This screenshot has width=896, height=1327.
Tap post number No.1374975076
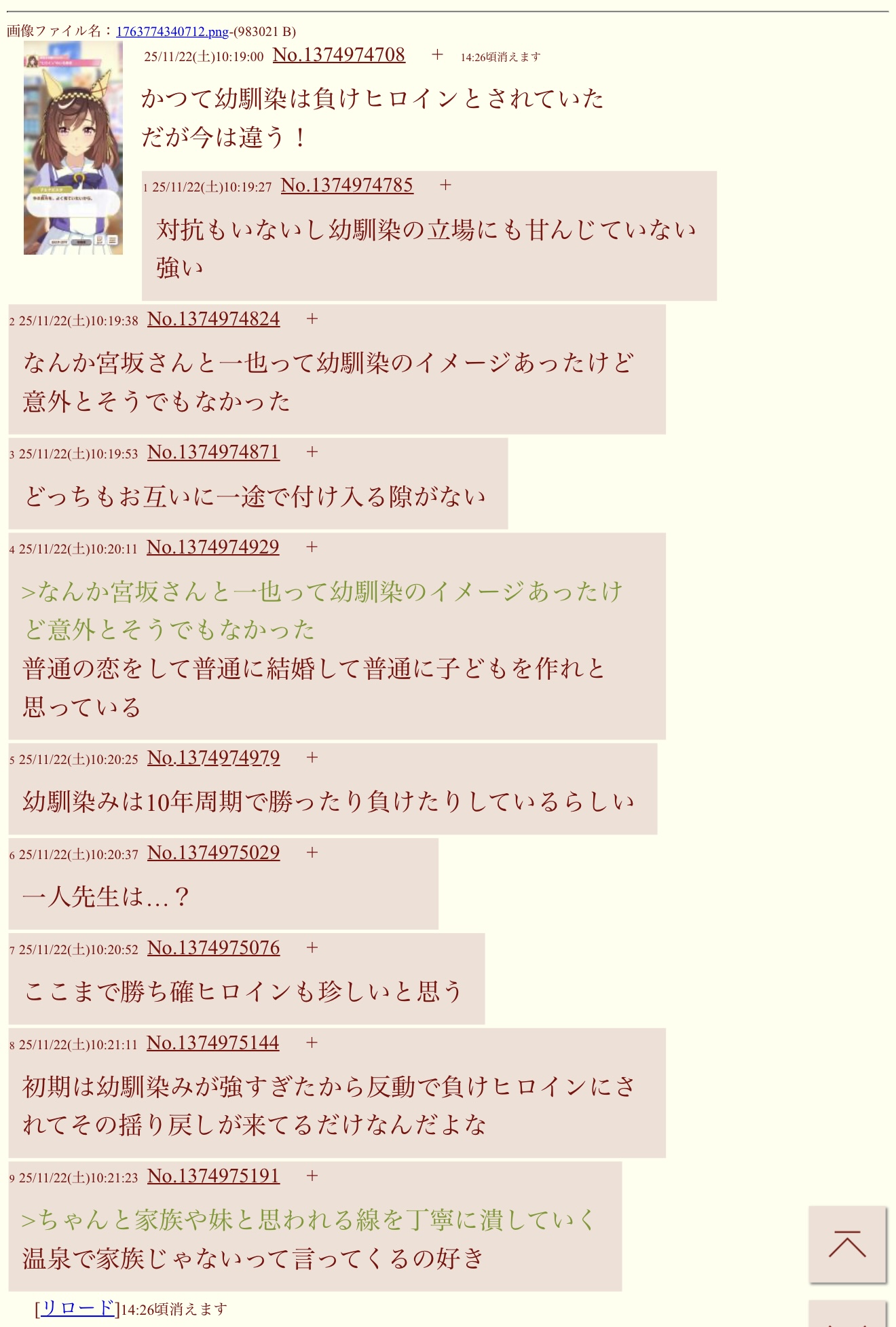point(213,948)
